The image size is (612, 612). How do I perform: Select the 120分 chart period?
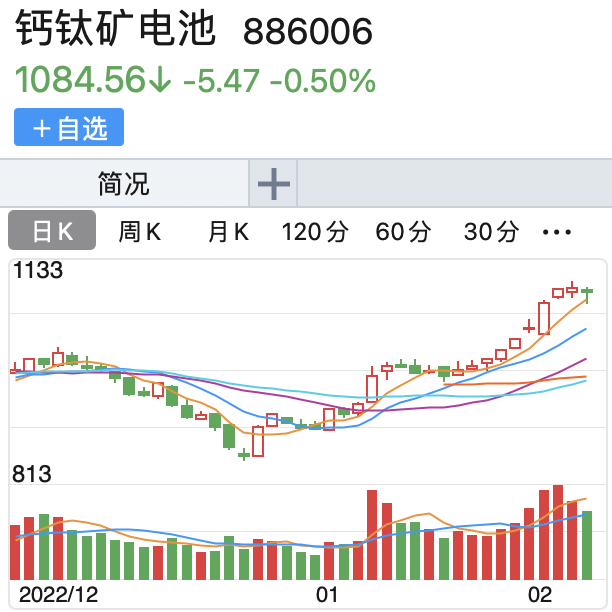click(x=315, y=232)
